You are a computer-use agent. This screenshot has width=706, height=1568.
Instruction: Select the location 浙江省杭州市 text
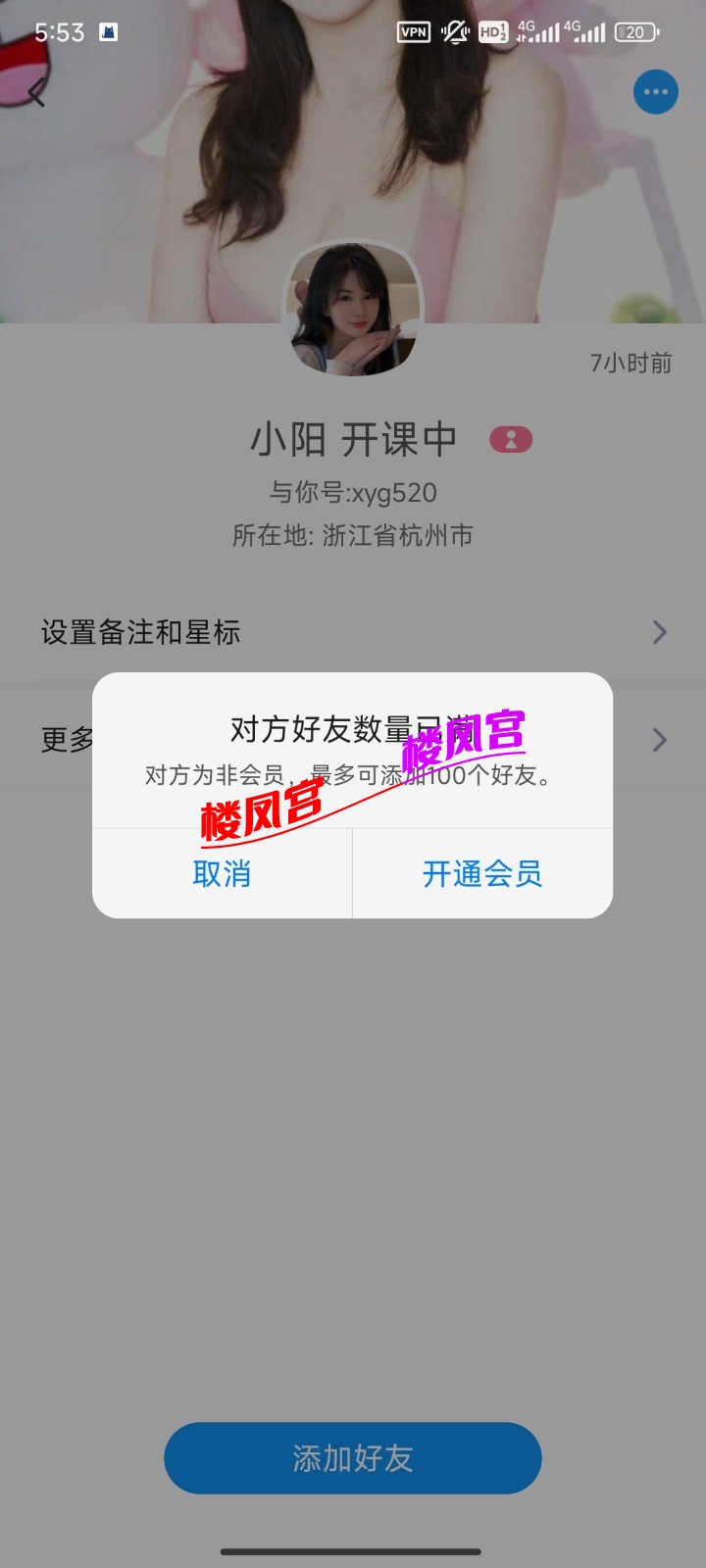click(x=353, y=536)
